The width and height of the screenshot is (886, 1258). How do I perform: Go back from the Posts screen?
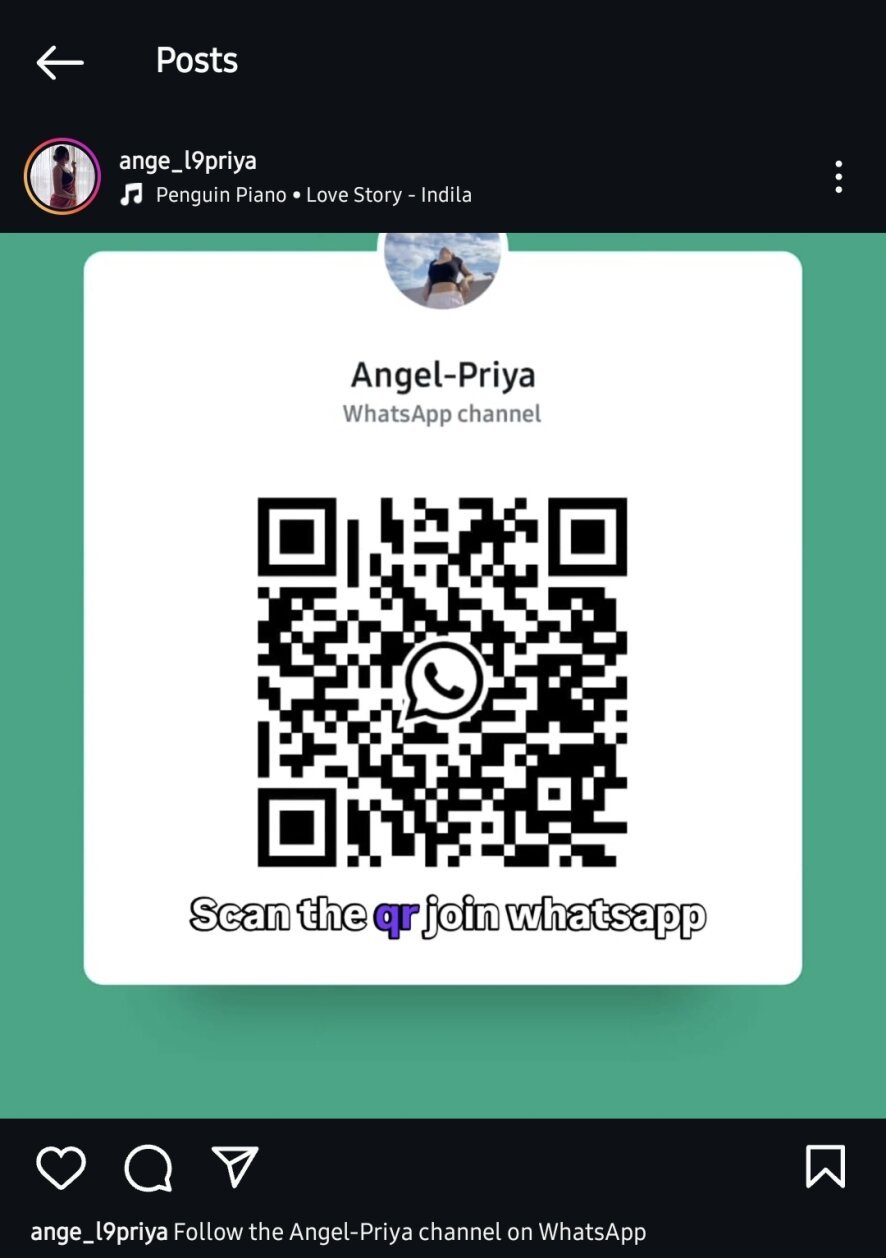tap(60, 63)
